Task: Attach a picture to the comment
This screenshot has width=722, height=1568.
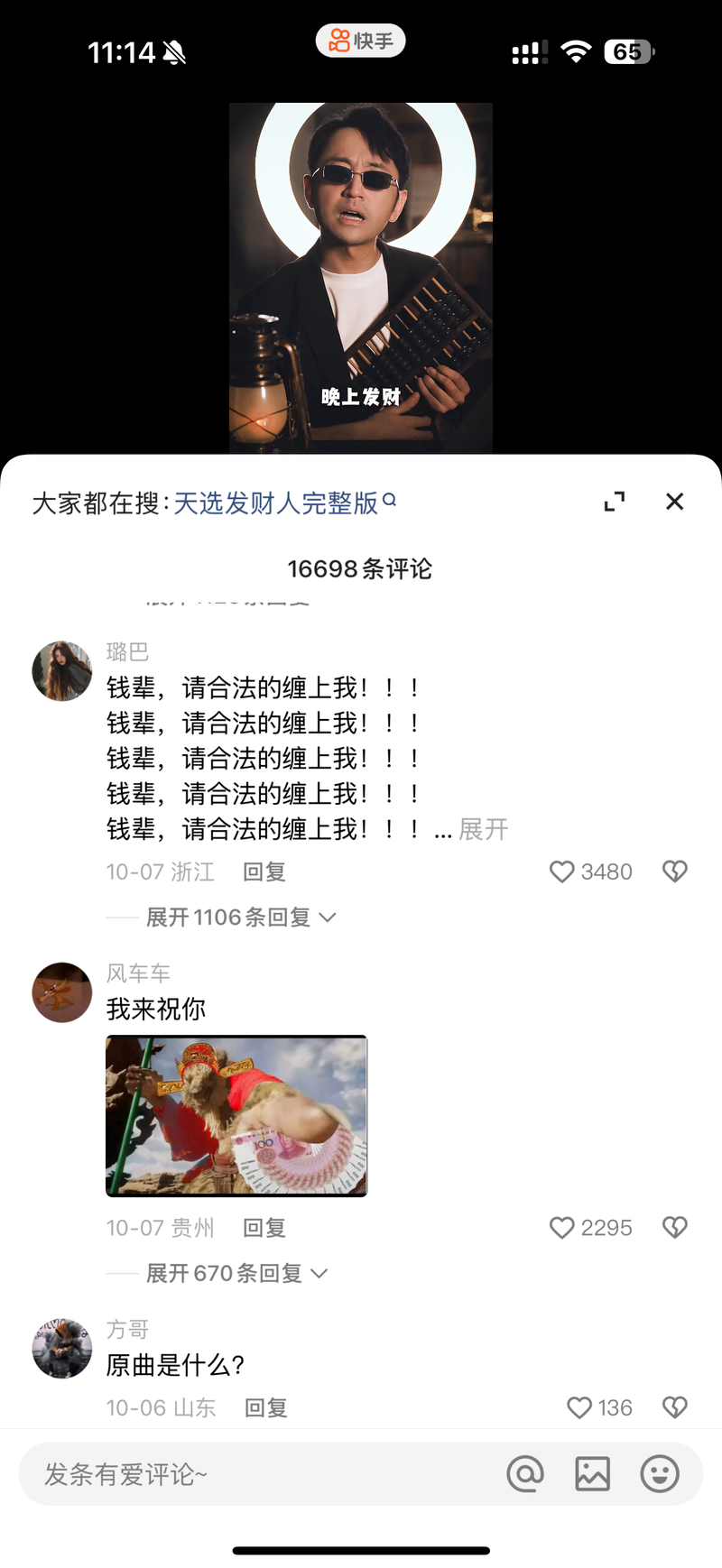Action: coord(592,1474)
